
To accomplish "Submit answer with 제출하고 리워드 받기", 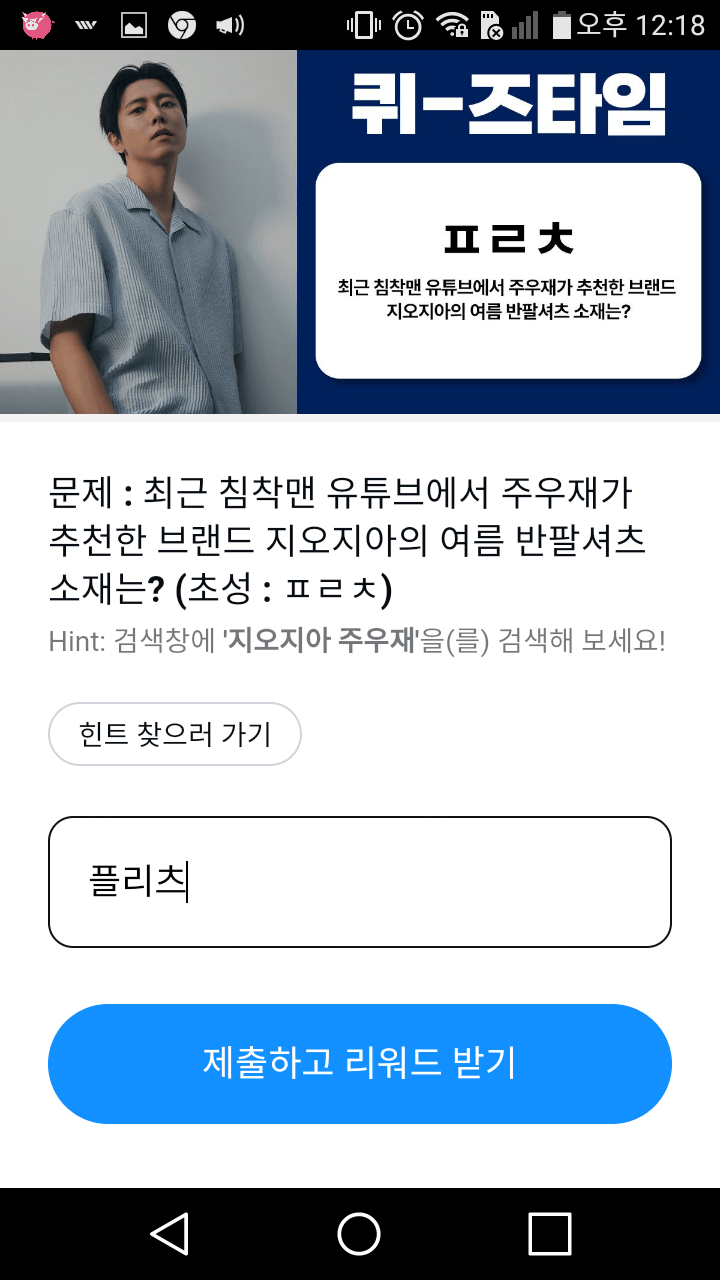I will 360,1063.
